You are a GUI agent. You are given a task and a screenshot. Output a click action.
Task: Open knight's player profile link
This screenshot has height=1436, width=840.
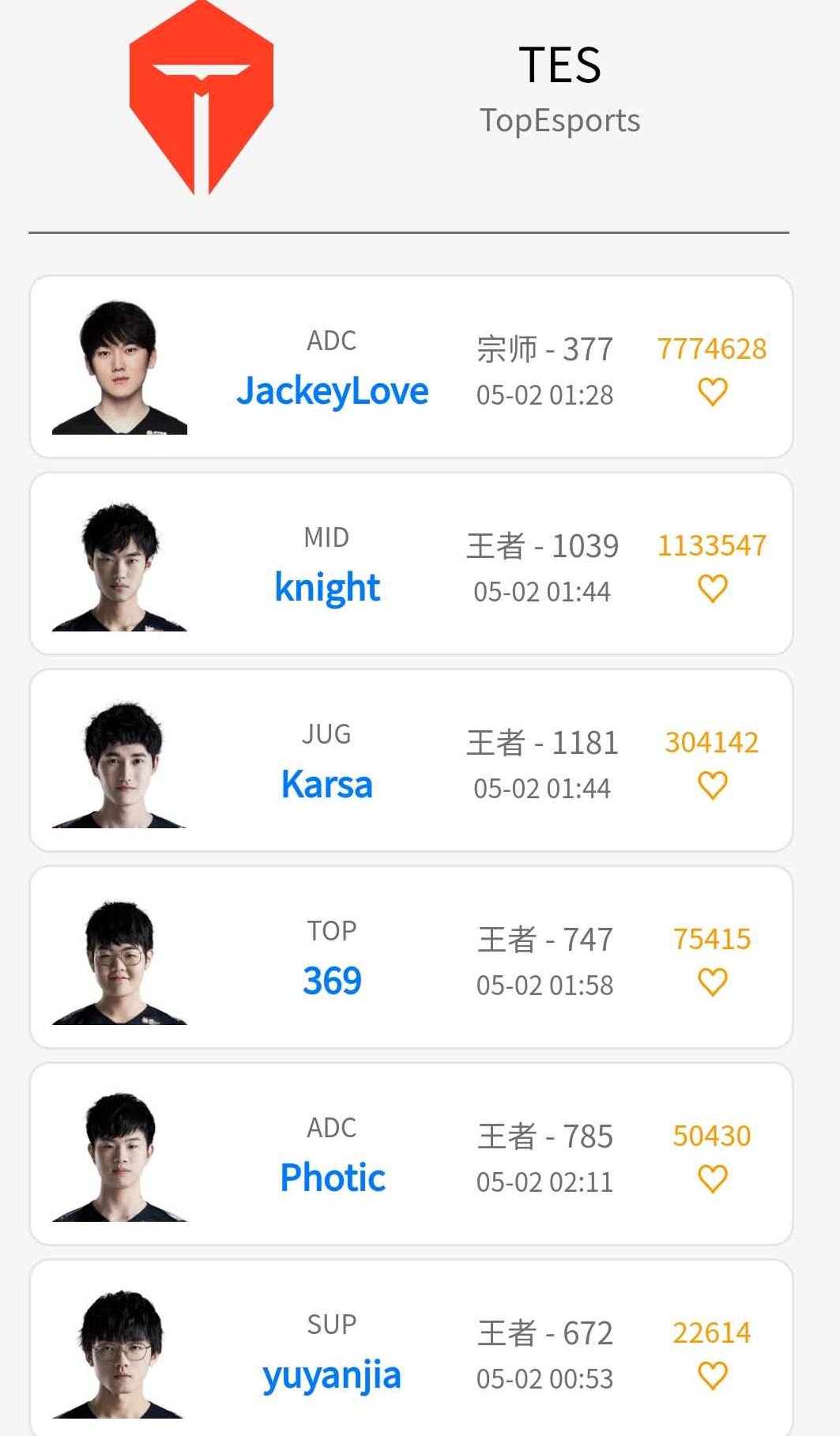click(327, 588)
